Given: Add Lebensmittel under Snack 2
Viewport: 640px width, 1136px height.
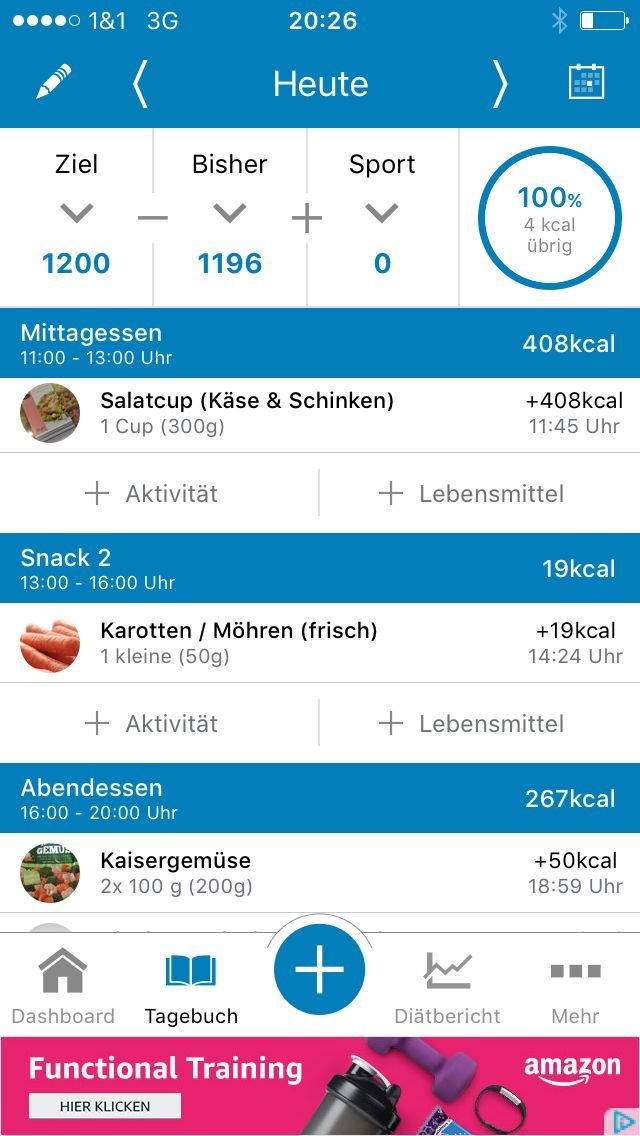Looking at the screenshot, I should 472,723.
